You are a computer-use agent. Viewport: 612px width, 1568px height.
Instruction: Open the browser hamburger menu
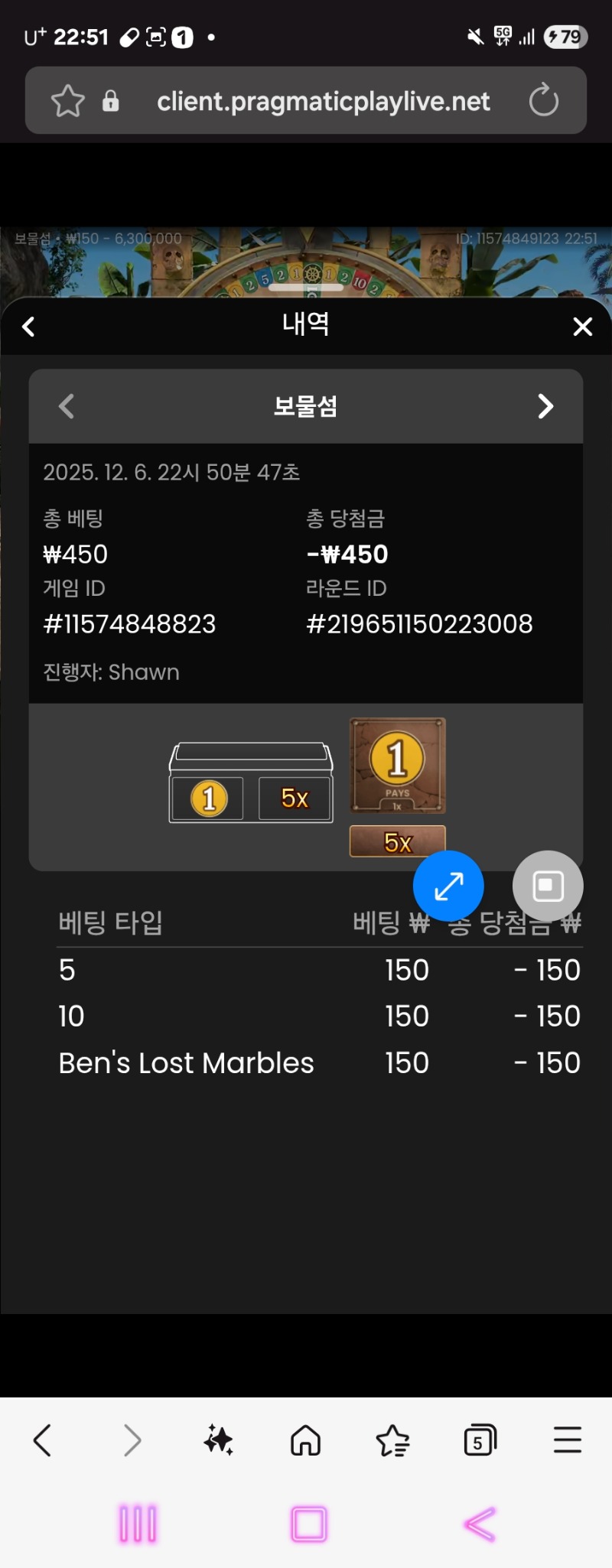coord(568,1441)
